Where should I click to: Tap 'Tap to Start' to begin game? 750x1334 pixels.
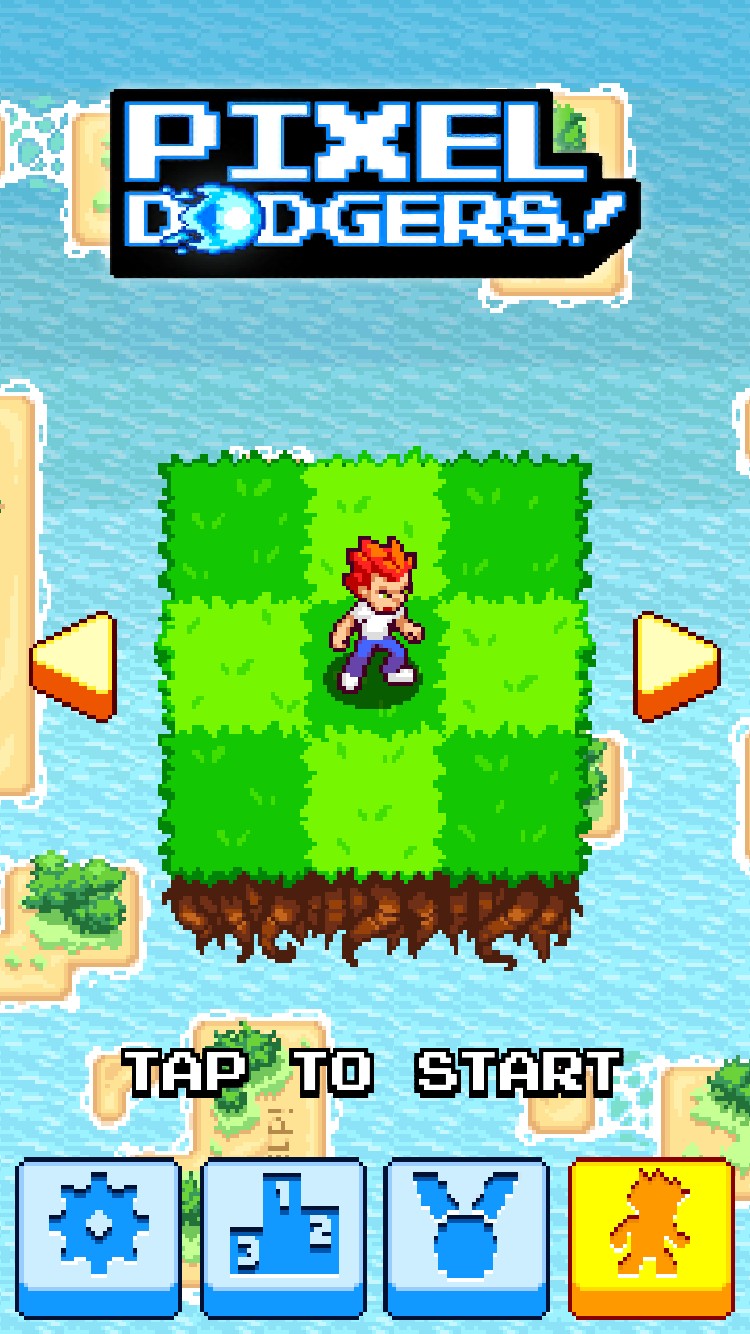click(x=373, y=1071)
